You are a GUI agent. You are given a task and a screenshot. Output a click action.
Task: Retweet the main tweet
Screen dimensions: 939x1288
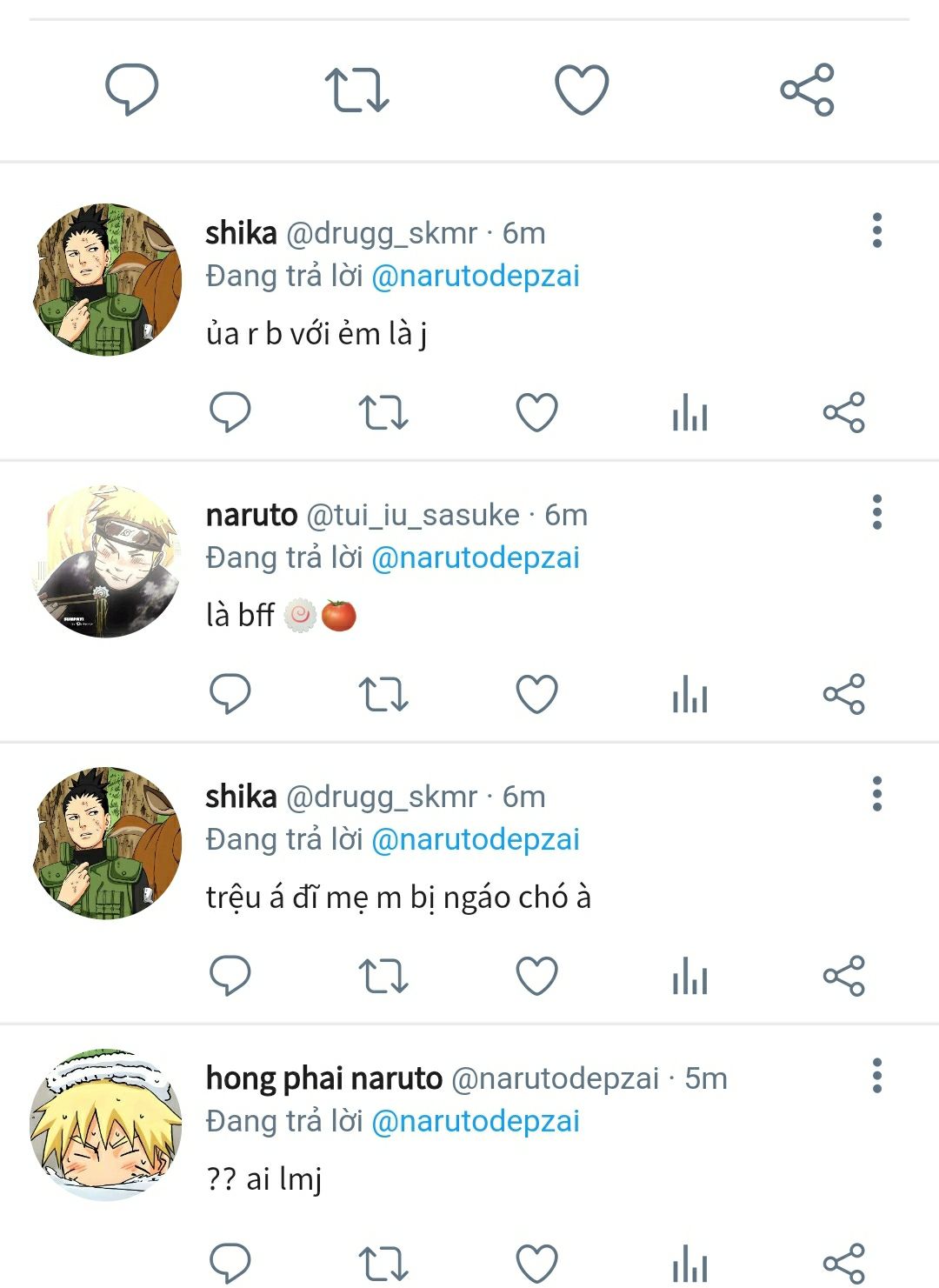[x=356, y=90]
